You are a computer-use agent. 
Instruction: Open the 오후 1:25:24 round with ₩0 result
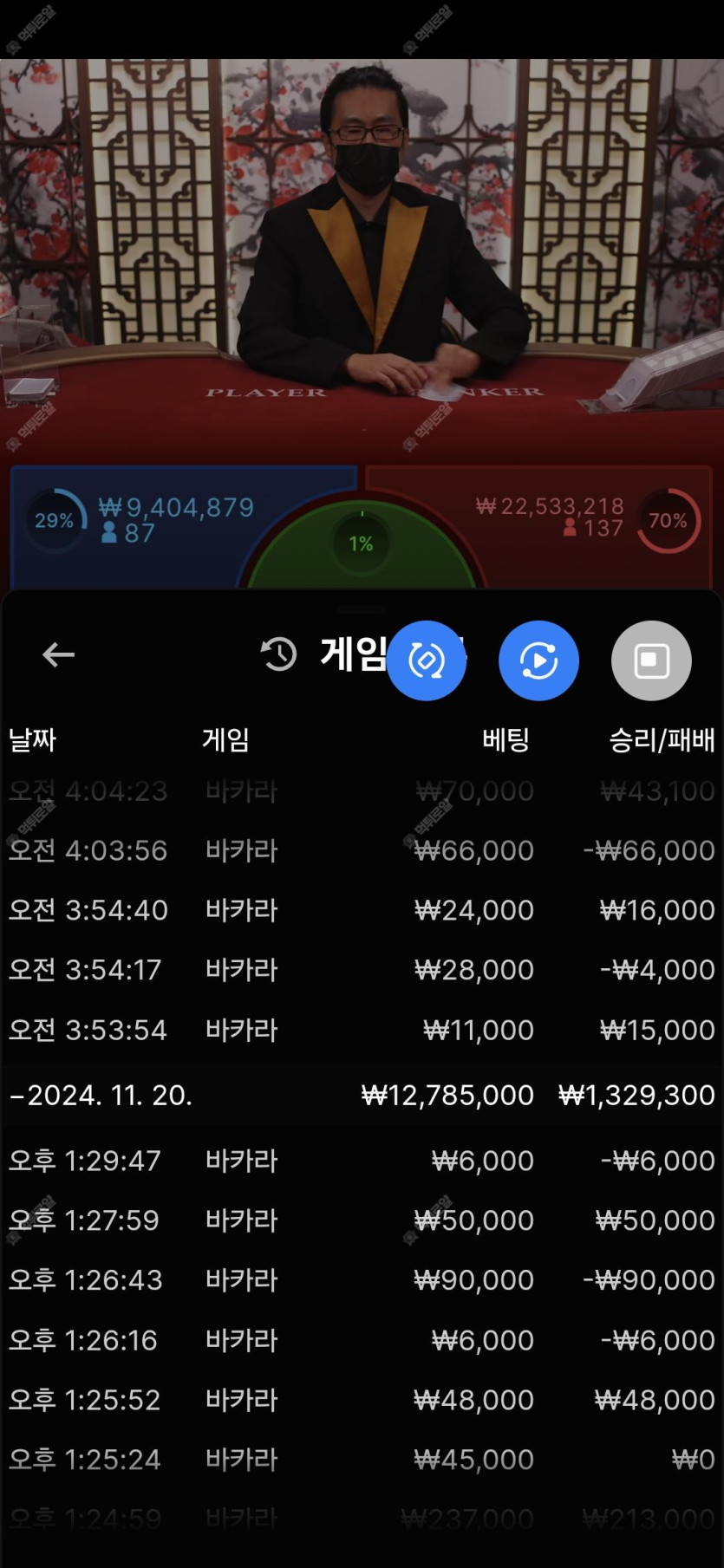point(362,1460)
